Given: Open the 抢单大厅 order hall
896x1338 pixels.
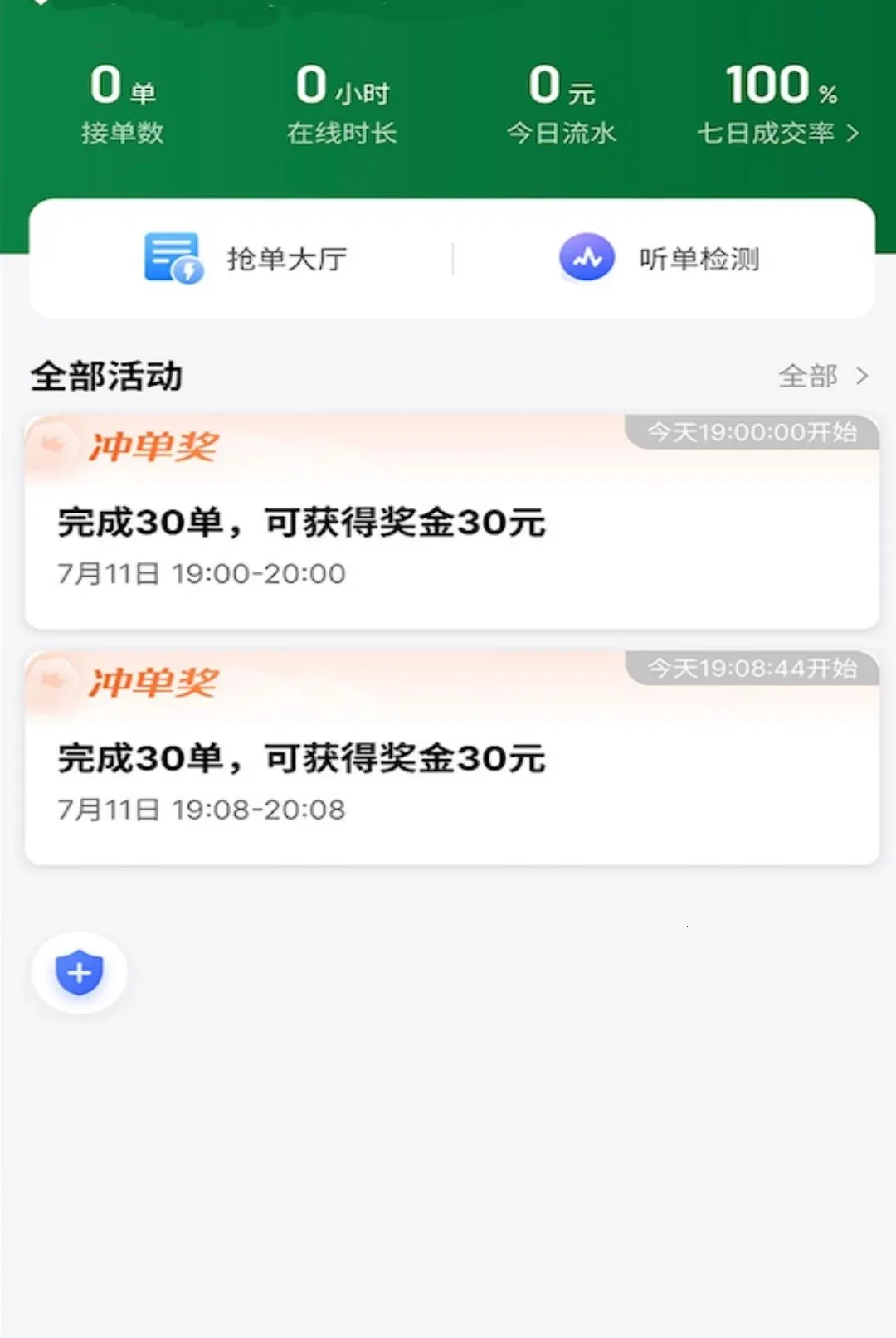Looking at the screenshot, I should point(245,259).
